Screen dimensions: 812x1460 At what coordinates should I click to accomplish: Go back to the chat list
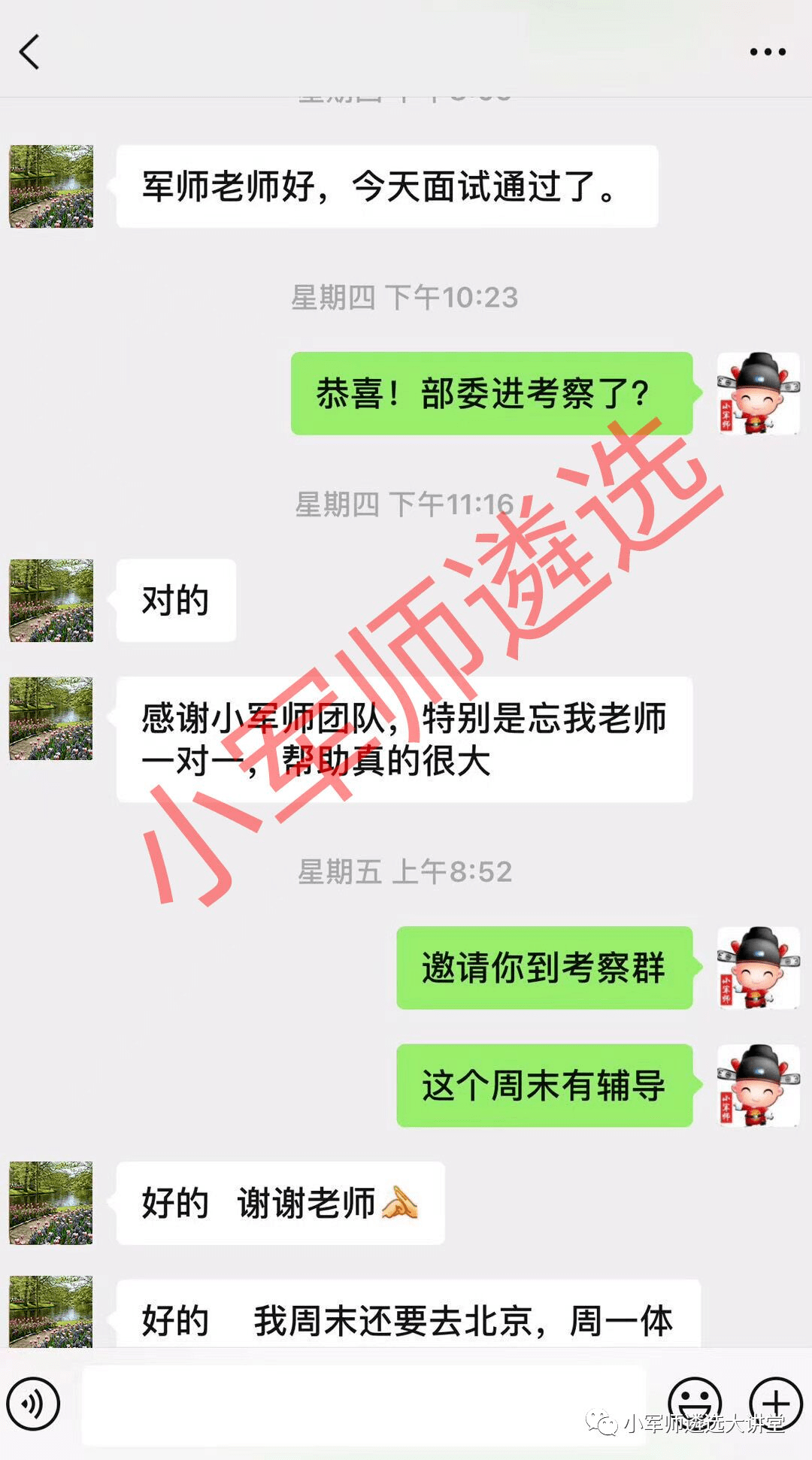click(x=29, y=53)
